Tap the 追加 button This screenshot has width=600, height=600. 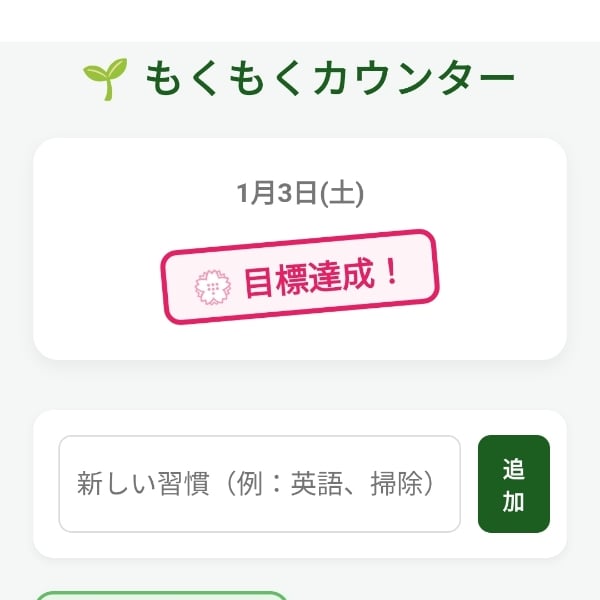click(513, 484)
